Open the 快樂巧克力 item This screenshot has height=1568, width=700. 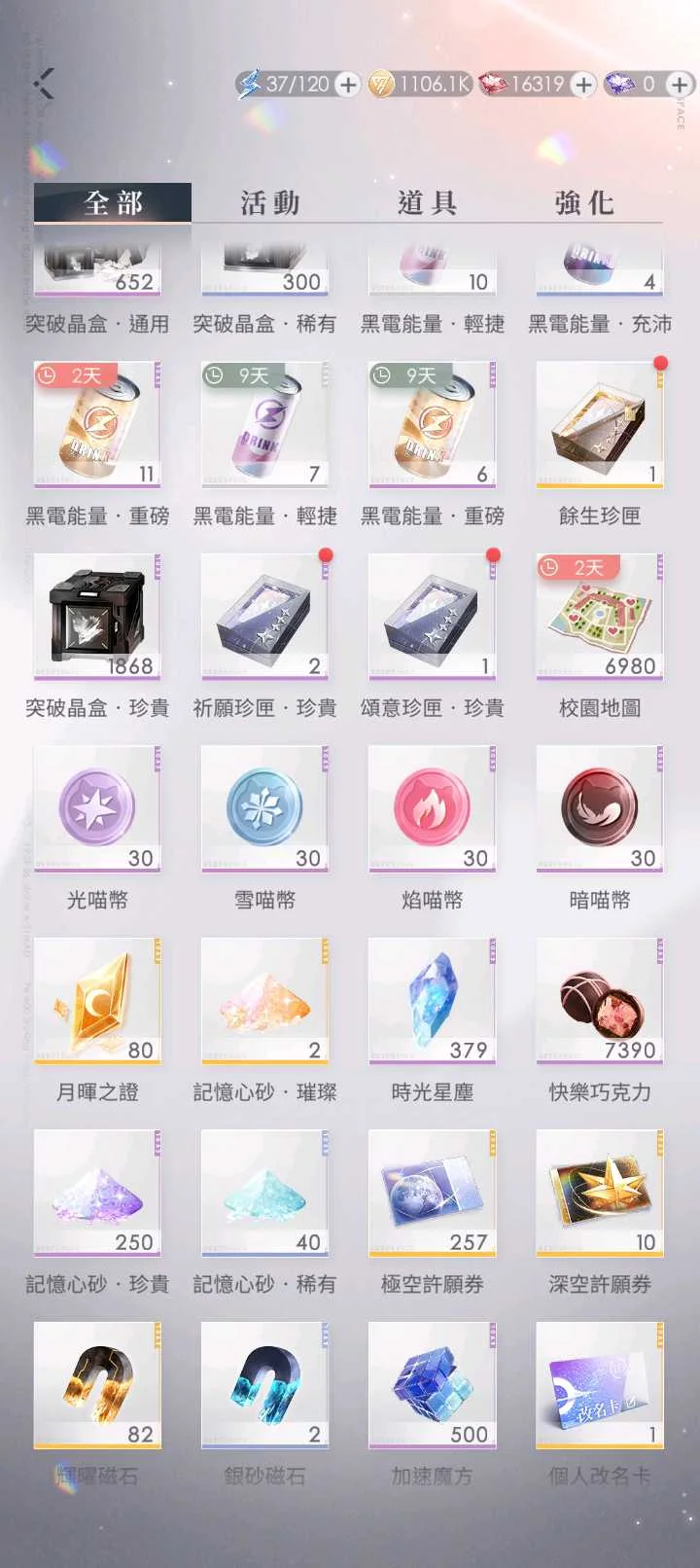click(599, 1000)
